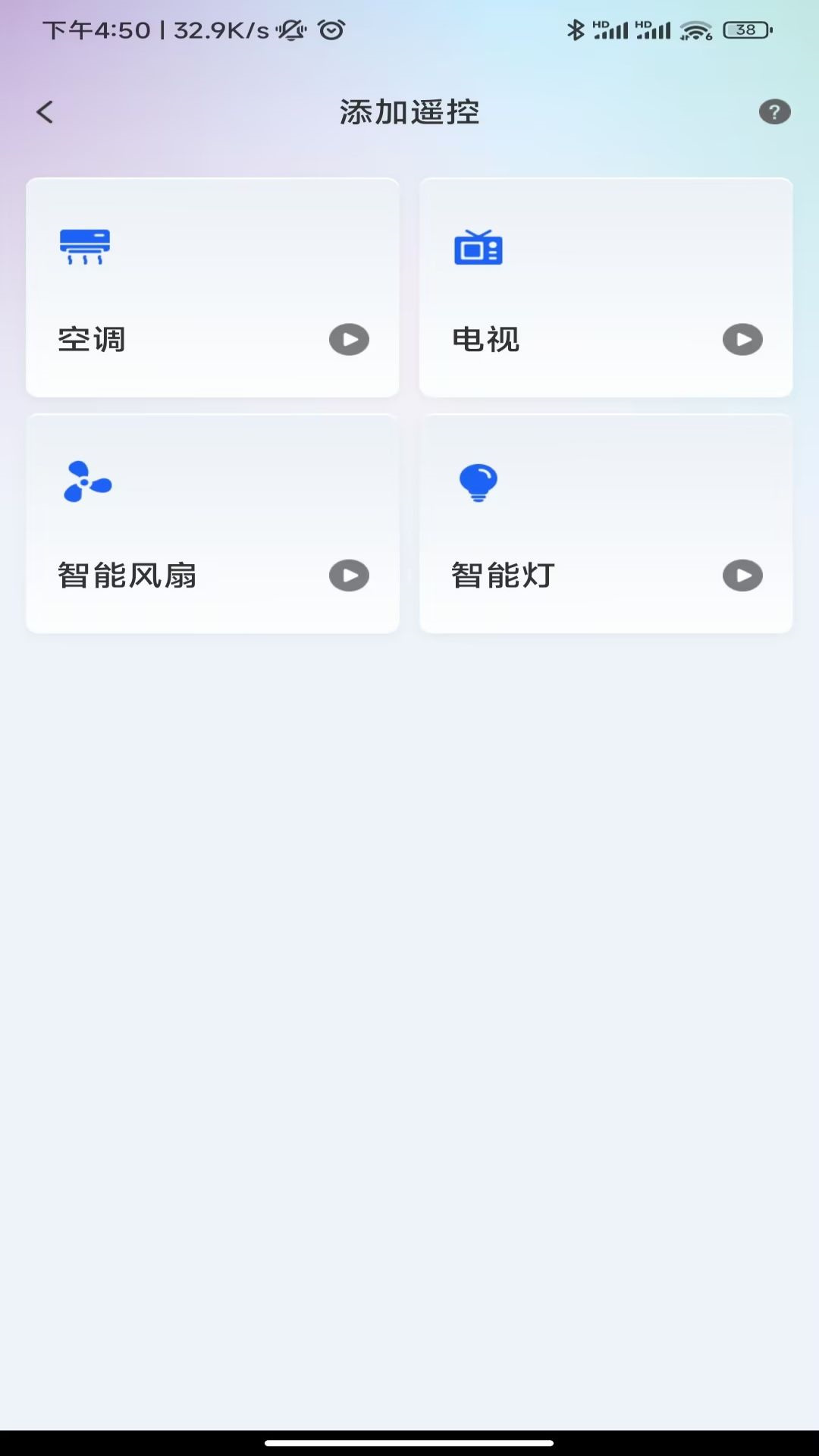819x1456 pixels.
Task: Click the muted notification icon in status bar
Action: (x=290, y=30)
